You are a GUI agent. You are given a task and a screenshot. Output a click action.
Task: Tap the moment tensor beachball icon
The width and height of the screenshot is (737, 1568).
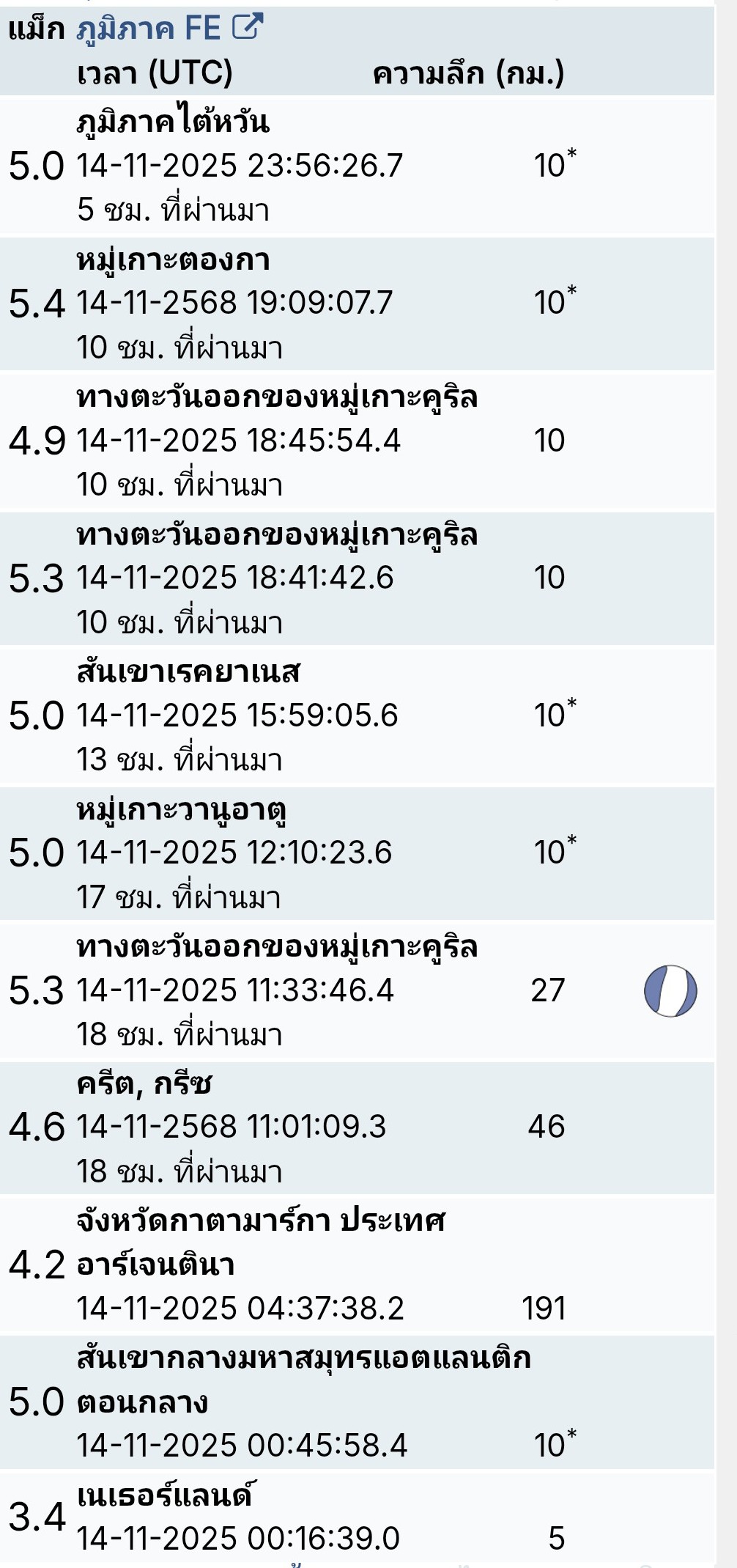(x=670, y=991)
